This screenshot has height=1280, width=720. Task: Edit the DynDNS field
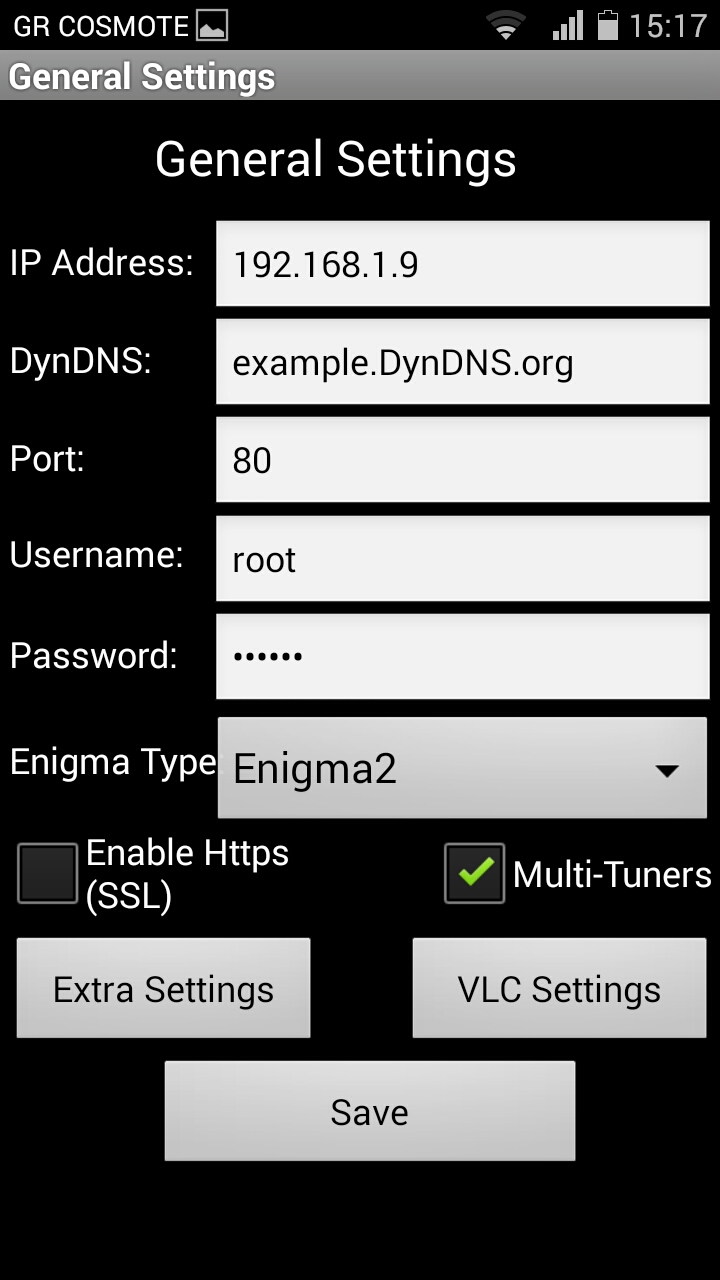463,362
